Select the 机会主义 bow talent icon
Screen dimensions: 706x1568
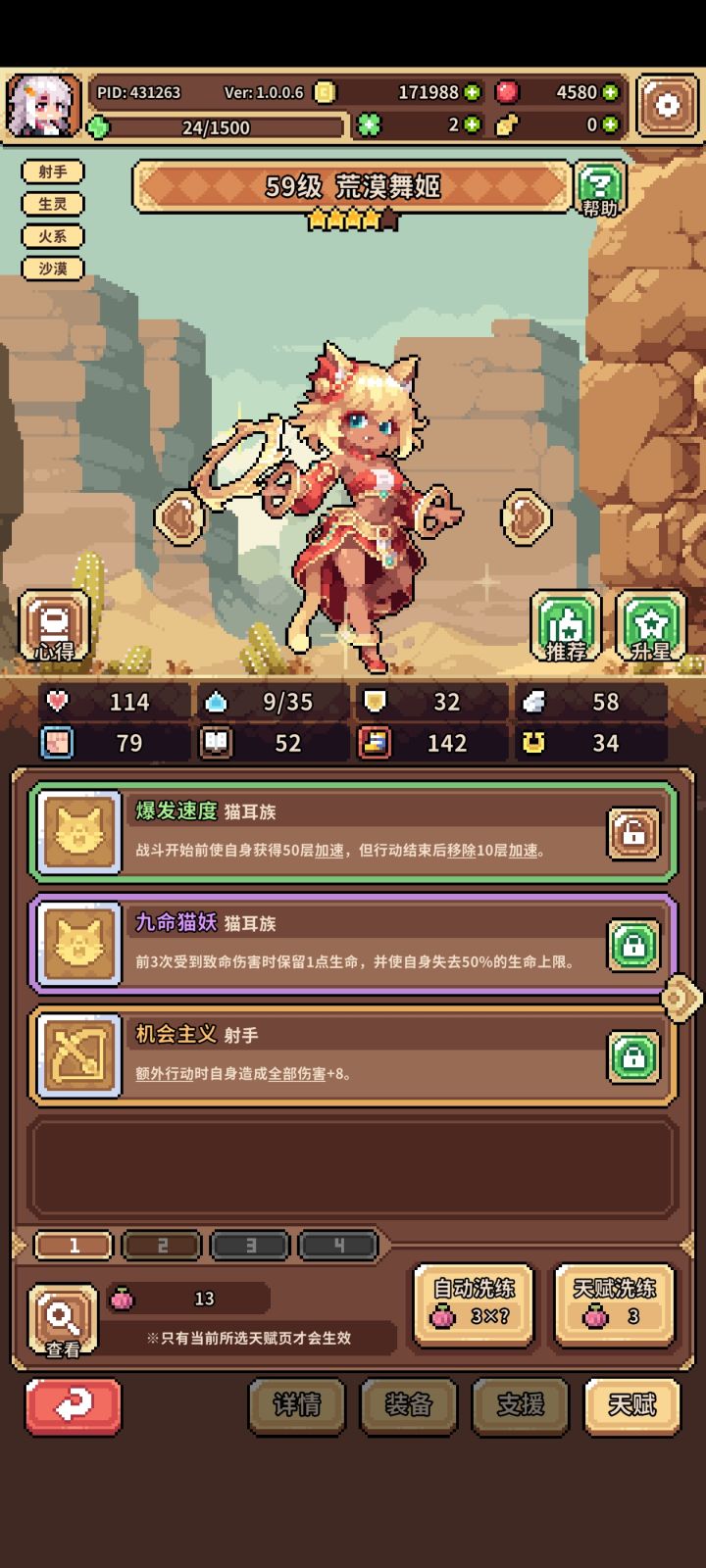(x=78, y=1053)
